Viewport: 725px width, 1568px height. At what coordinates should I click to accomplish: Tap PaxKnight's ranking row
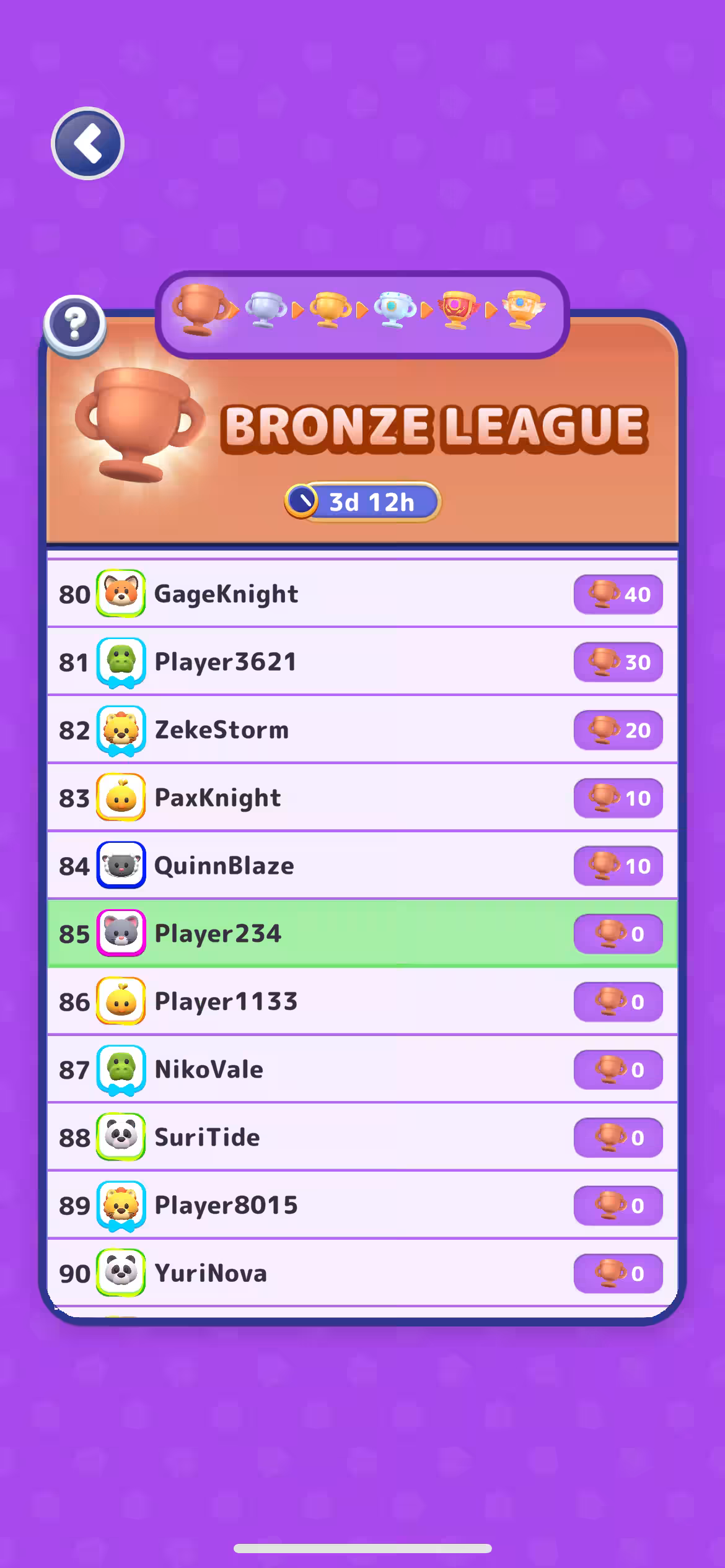362,798
